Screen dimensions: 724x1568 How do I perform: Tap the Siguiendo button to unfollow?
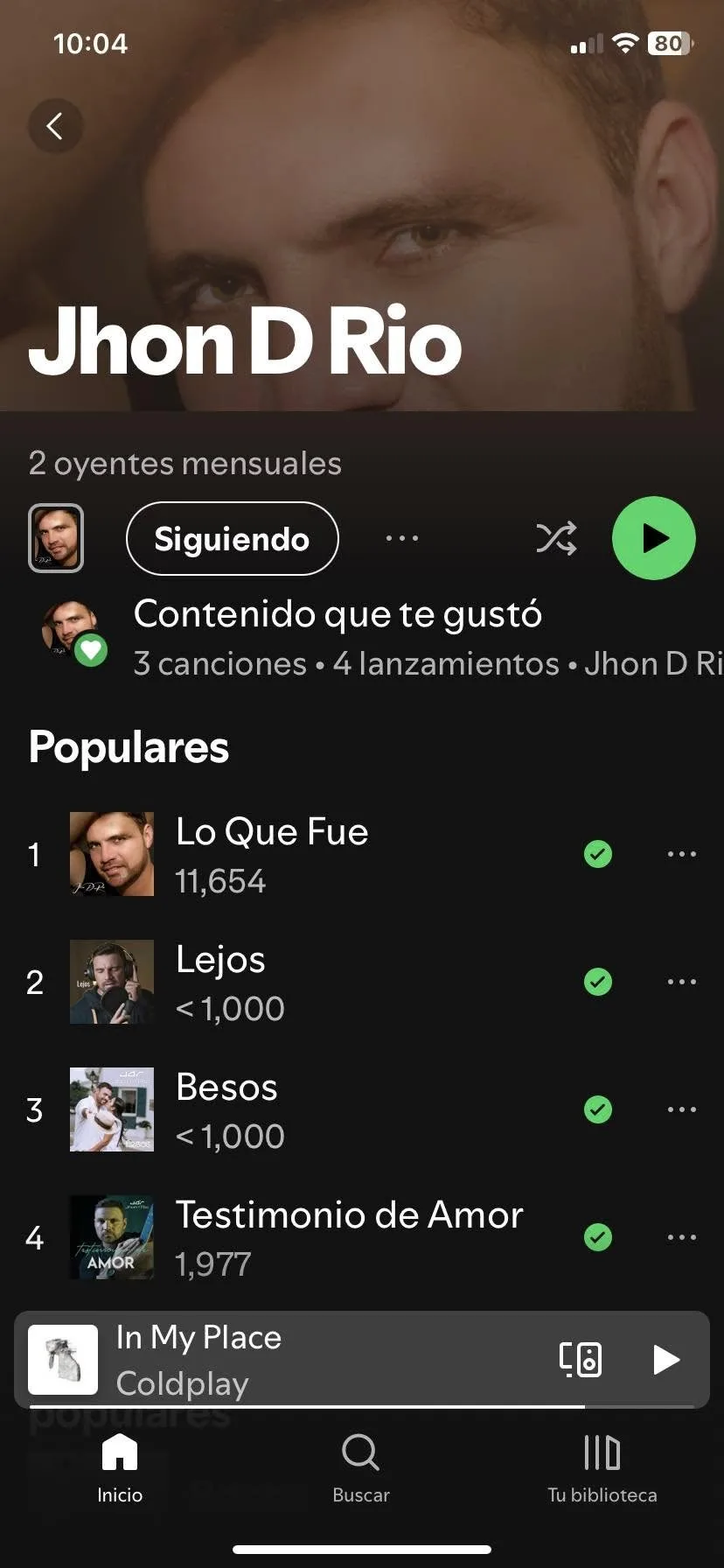(x=232, y=539)
